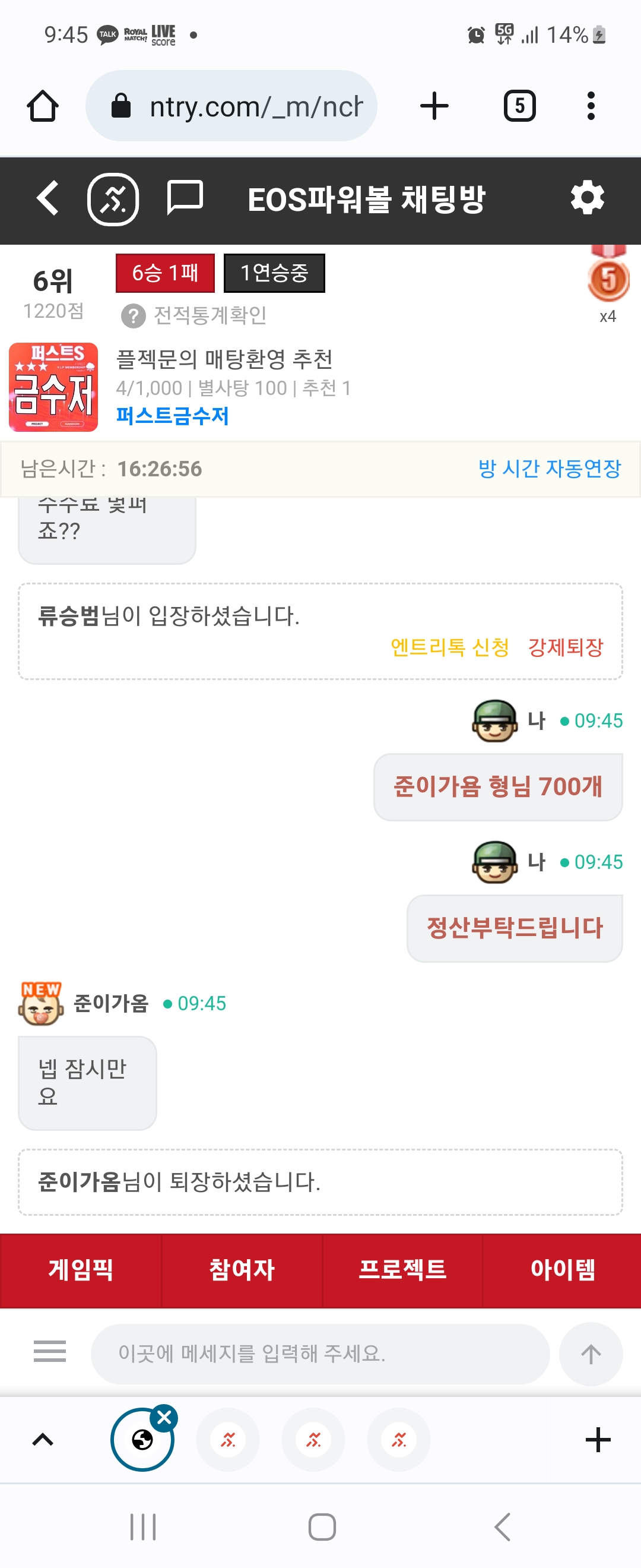Image resolution: width=641 pixels, height=1568 pixels.
Task: Send the message with arrow button
Action: point(590,1353)
